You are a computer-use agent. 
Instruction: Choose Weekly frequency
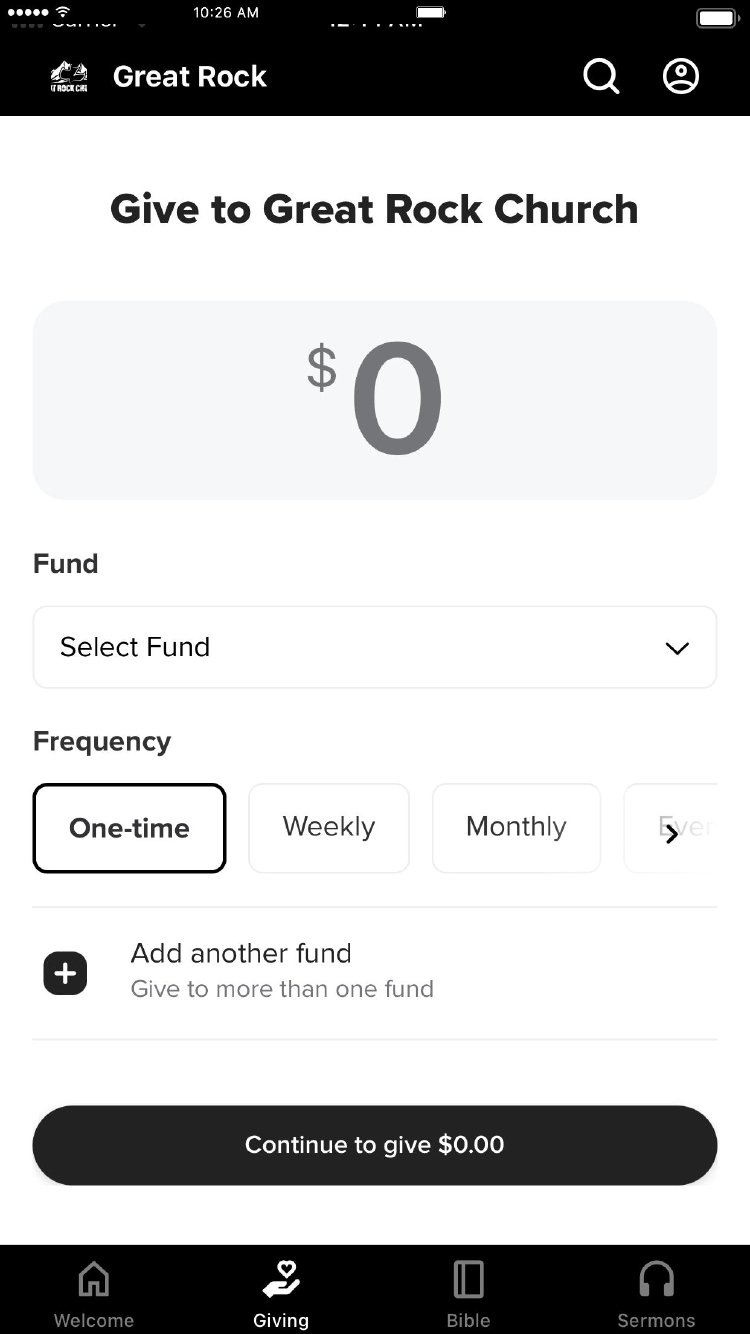[x=329, y=828]
